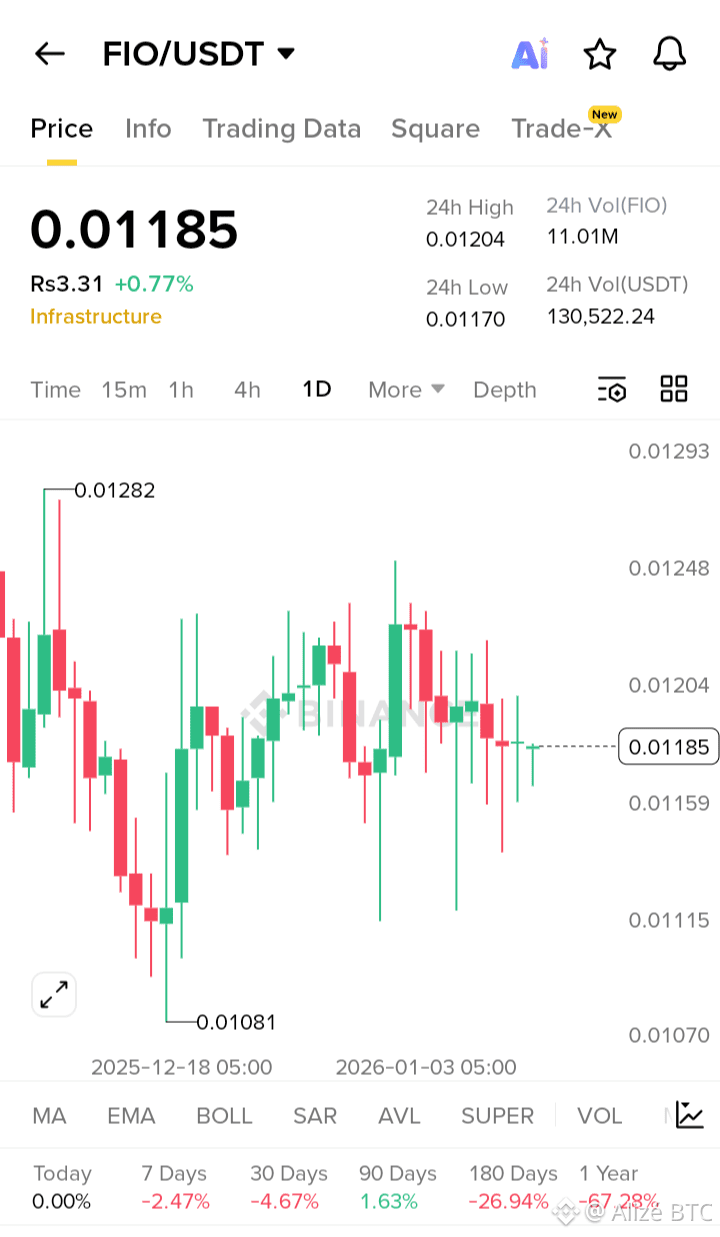
Task: Open the Trading Data tab
Action: 282,129
